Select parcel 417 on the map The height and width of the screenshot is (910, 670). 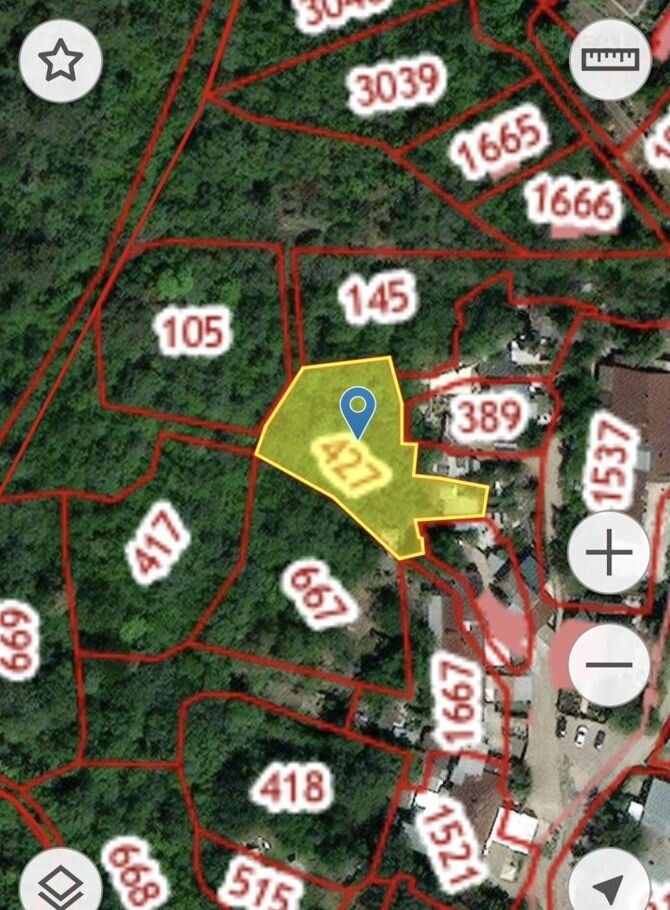pos(159,543)
